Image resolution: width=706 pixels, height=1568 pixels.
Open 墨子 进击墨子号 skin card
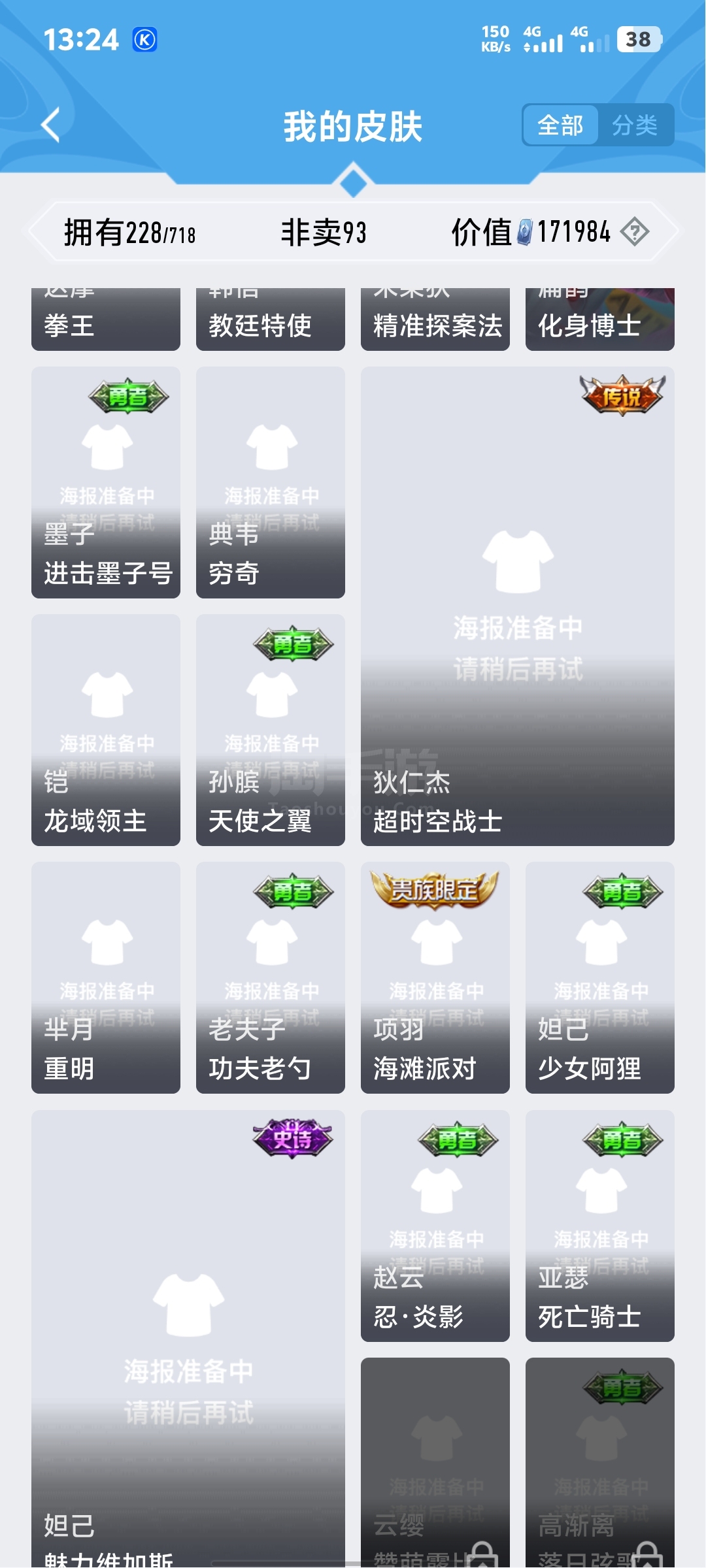click(x=106, y=482)
